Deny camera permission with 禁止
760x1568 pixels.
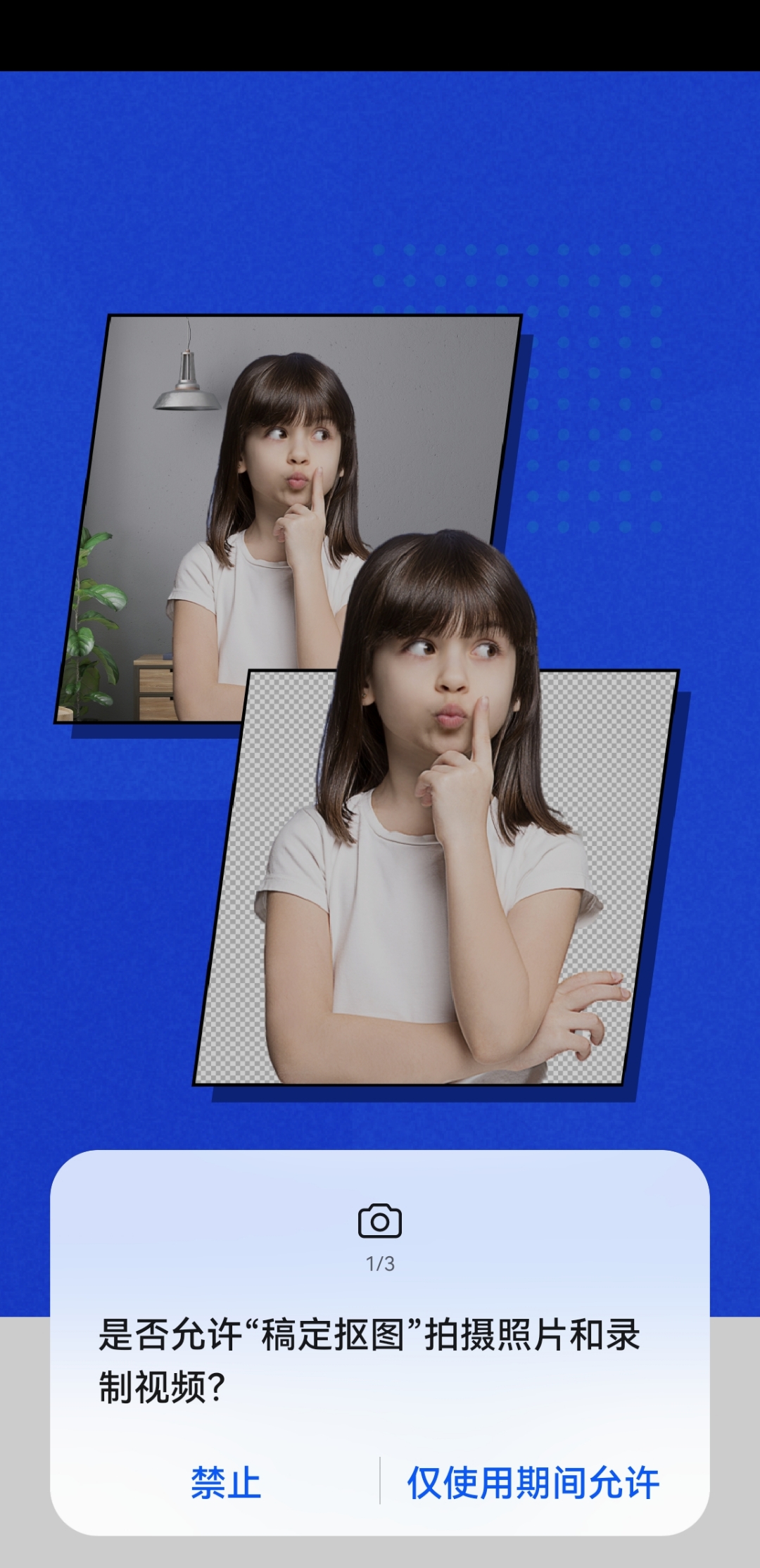coord(226,1482)
